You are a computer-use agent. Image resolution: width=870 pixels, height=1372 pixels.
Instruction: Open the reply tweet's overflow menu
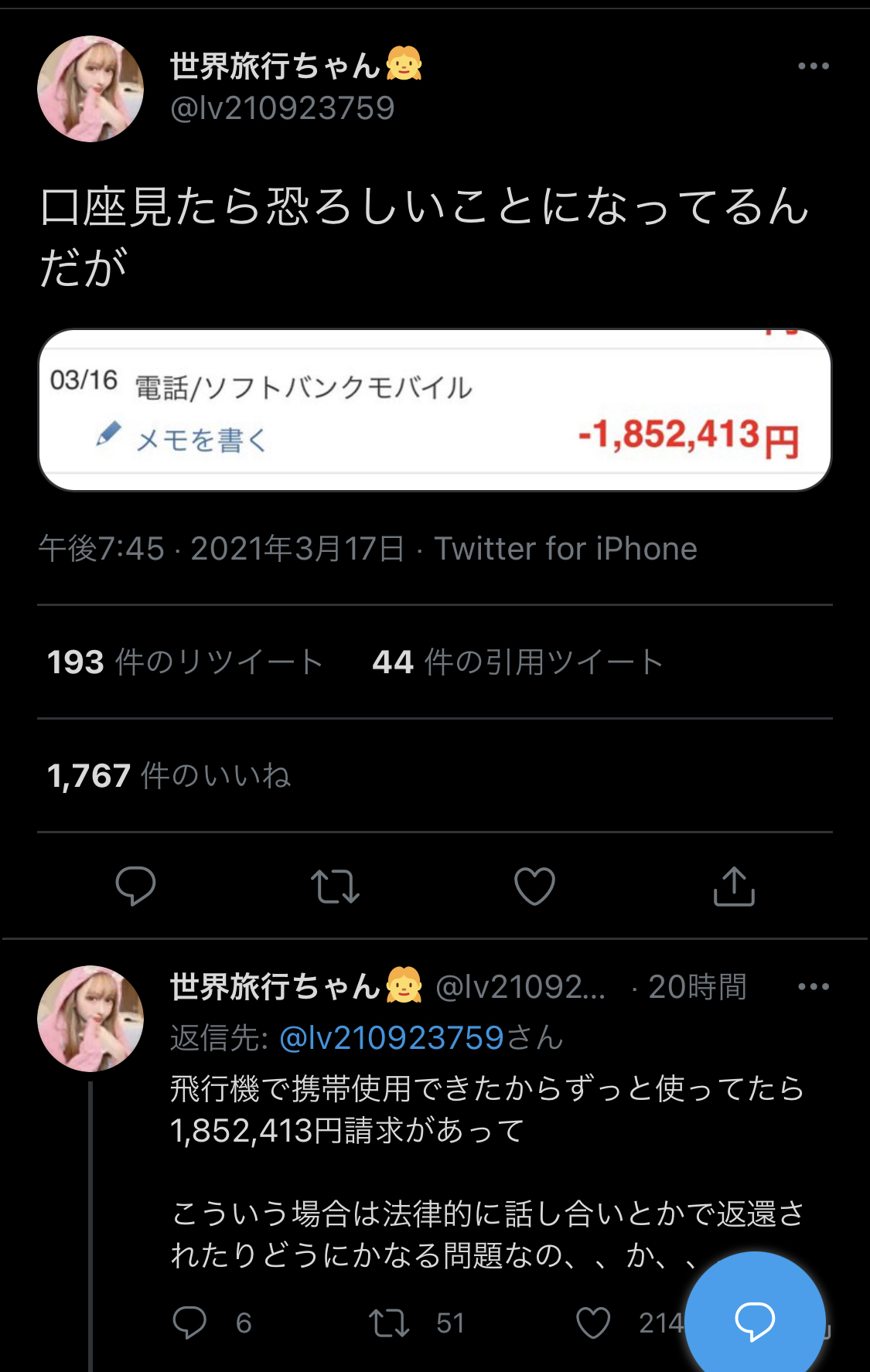pos(814,987)
